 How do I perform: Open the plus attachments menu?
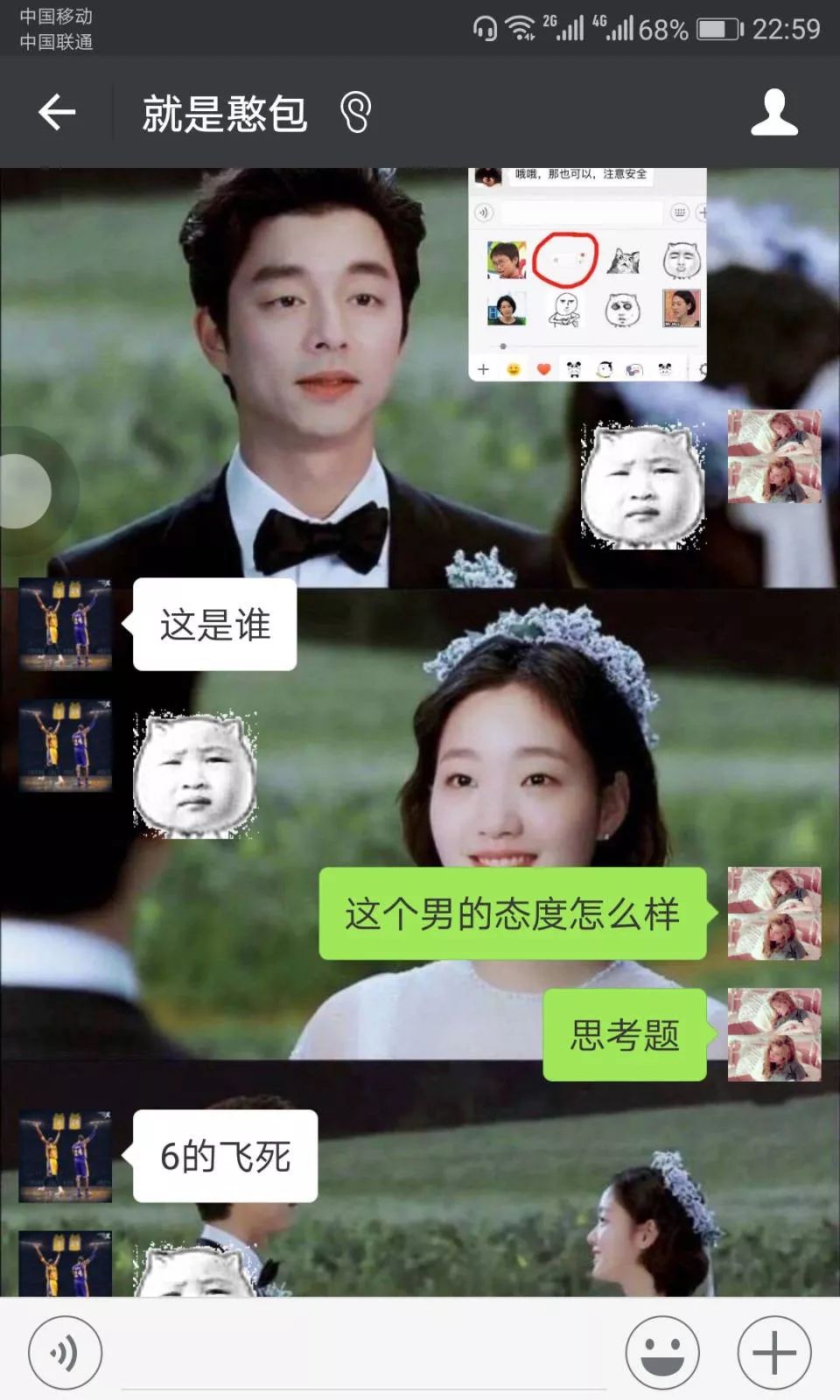[x=774, y=1352]
